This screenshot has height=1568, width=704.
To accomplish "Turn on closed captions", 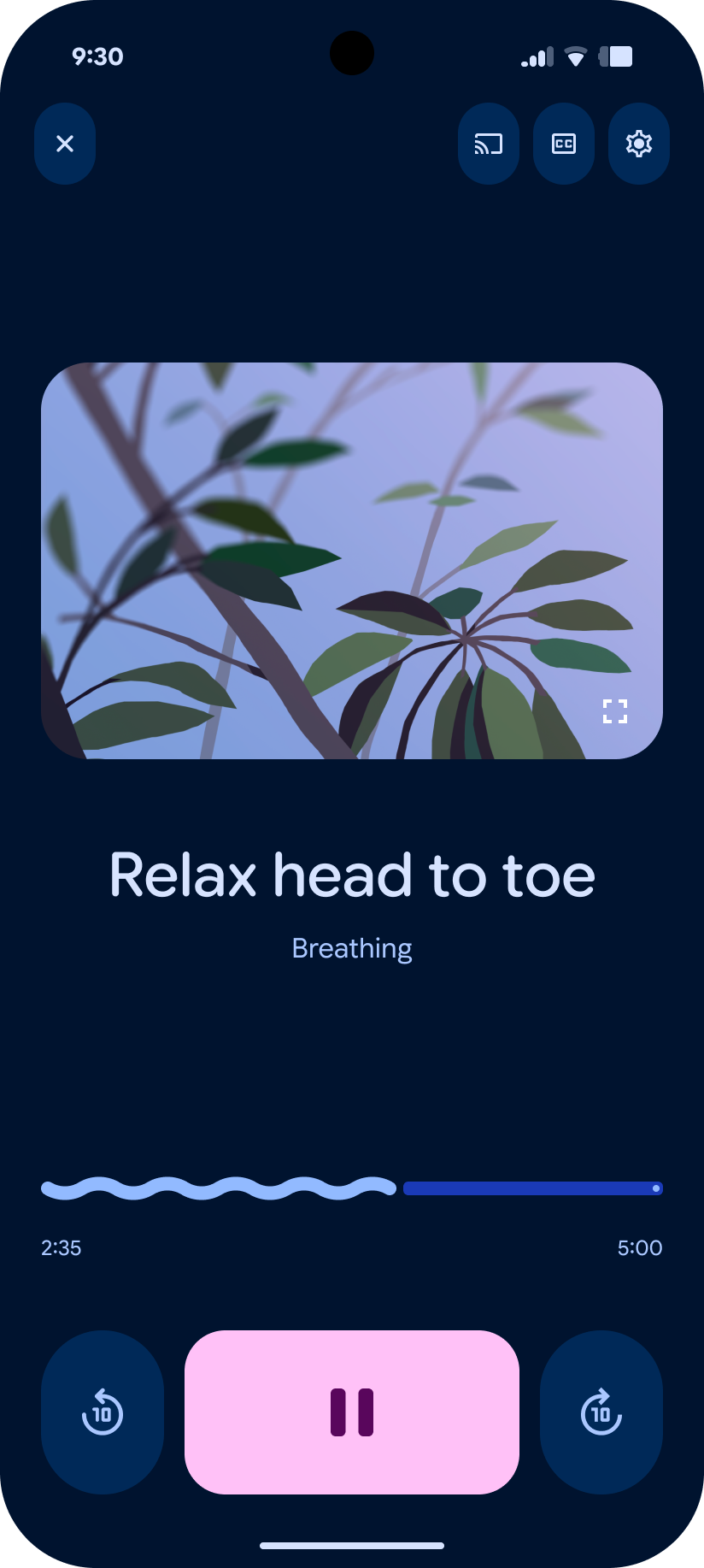I will (564, 144).
